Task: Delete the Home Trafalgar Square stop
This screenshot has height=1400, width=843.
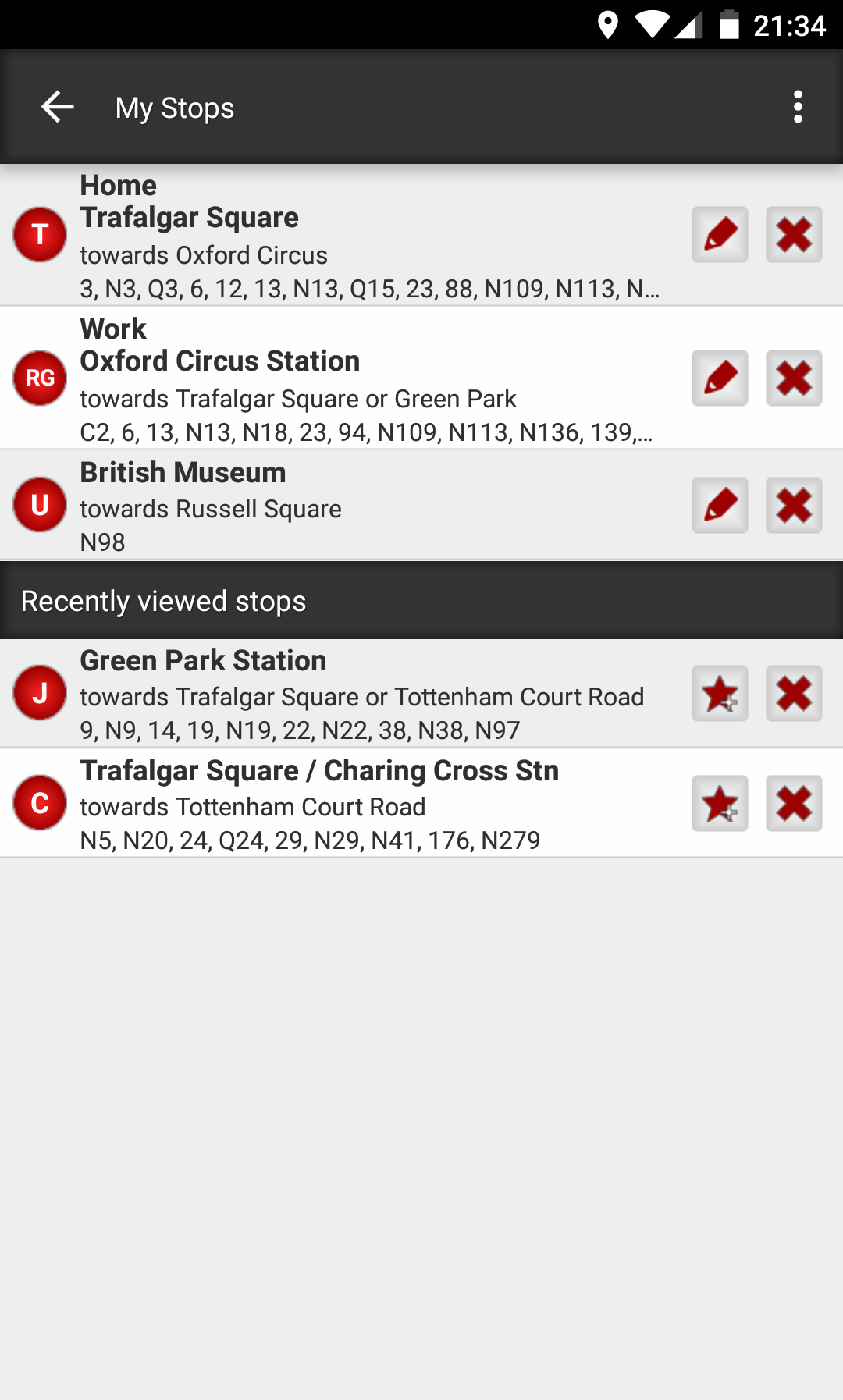Action: pyautogui.click(x=794, y=235)
